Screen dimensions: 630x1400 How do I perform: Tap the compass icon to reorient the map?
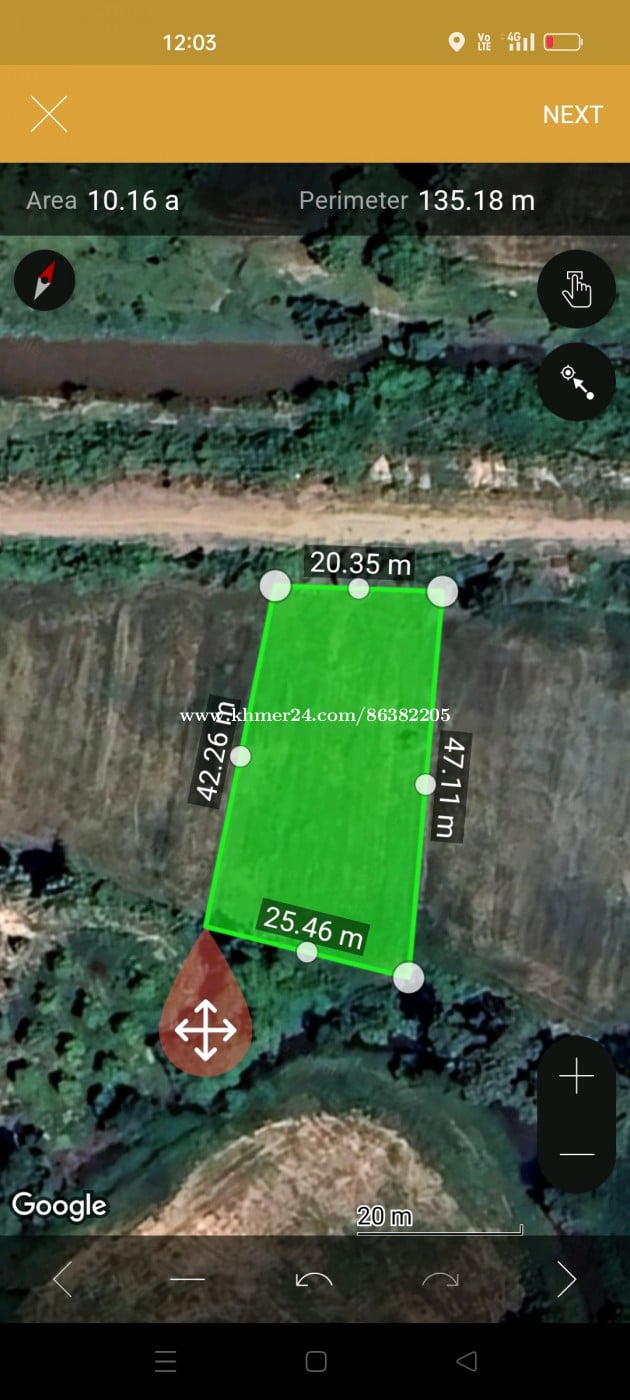click(x=44, y=280)
